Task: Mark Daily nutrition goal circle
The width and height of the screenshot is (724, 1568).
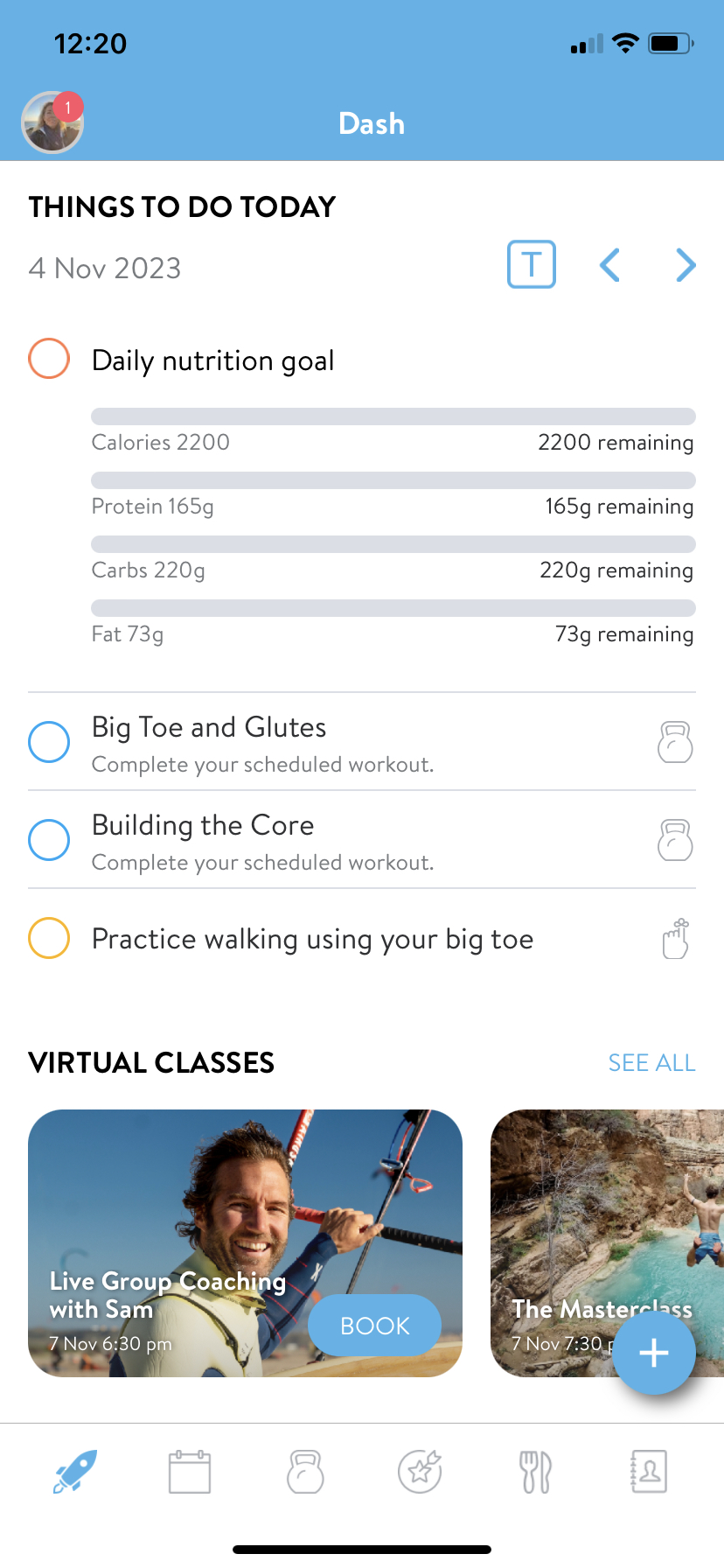Action: pos(49,359)
